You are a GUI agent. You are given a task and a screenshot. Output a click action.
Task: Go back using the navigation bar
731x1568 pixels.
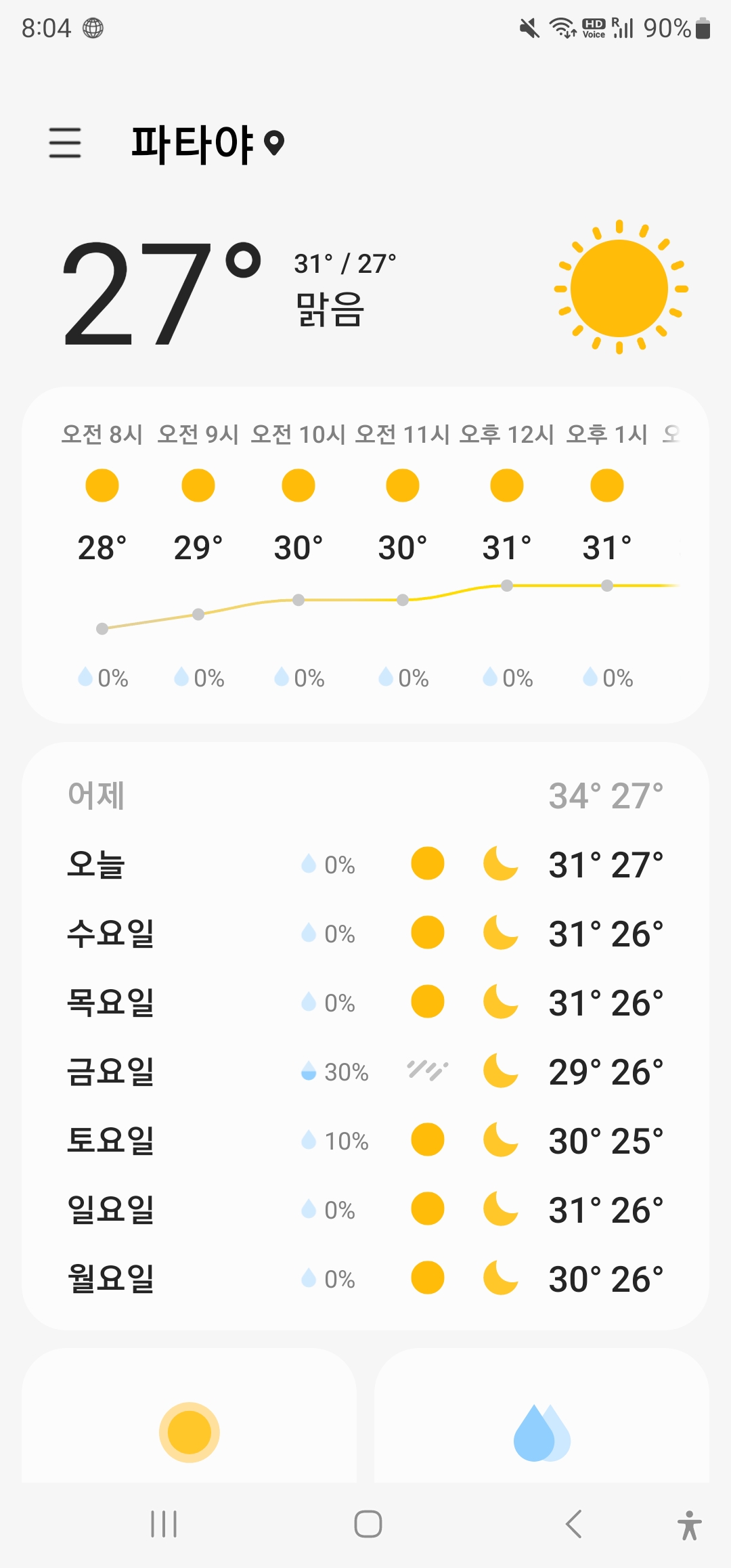[x=573, y=1524]
